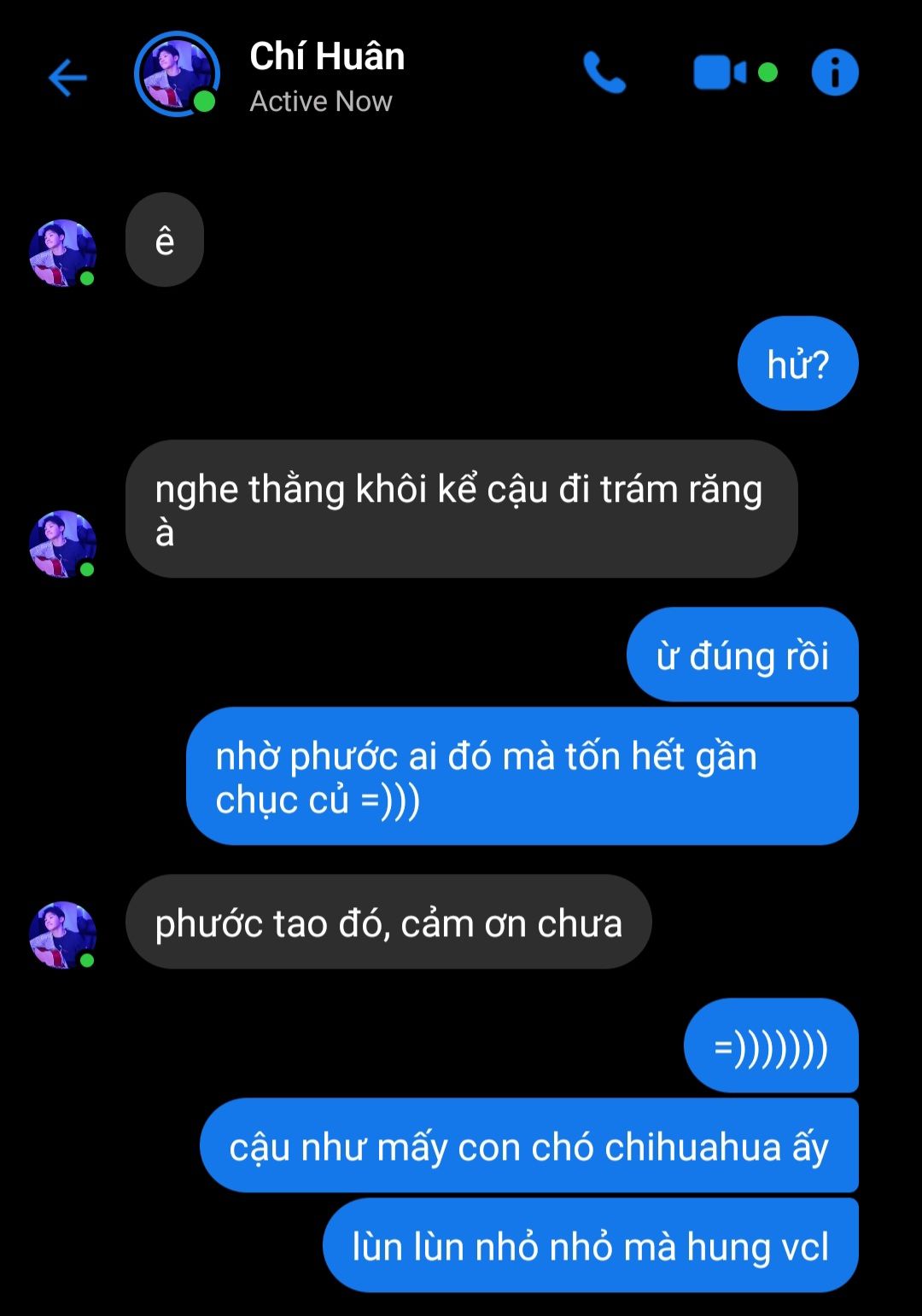Open conversation info for Chí Huân
Screen dimensions: 922x1316
pos(834,73)
